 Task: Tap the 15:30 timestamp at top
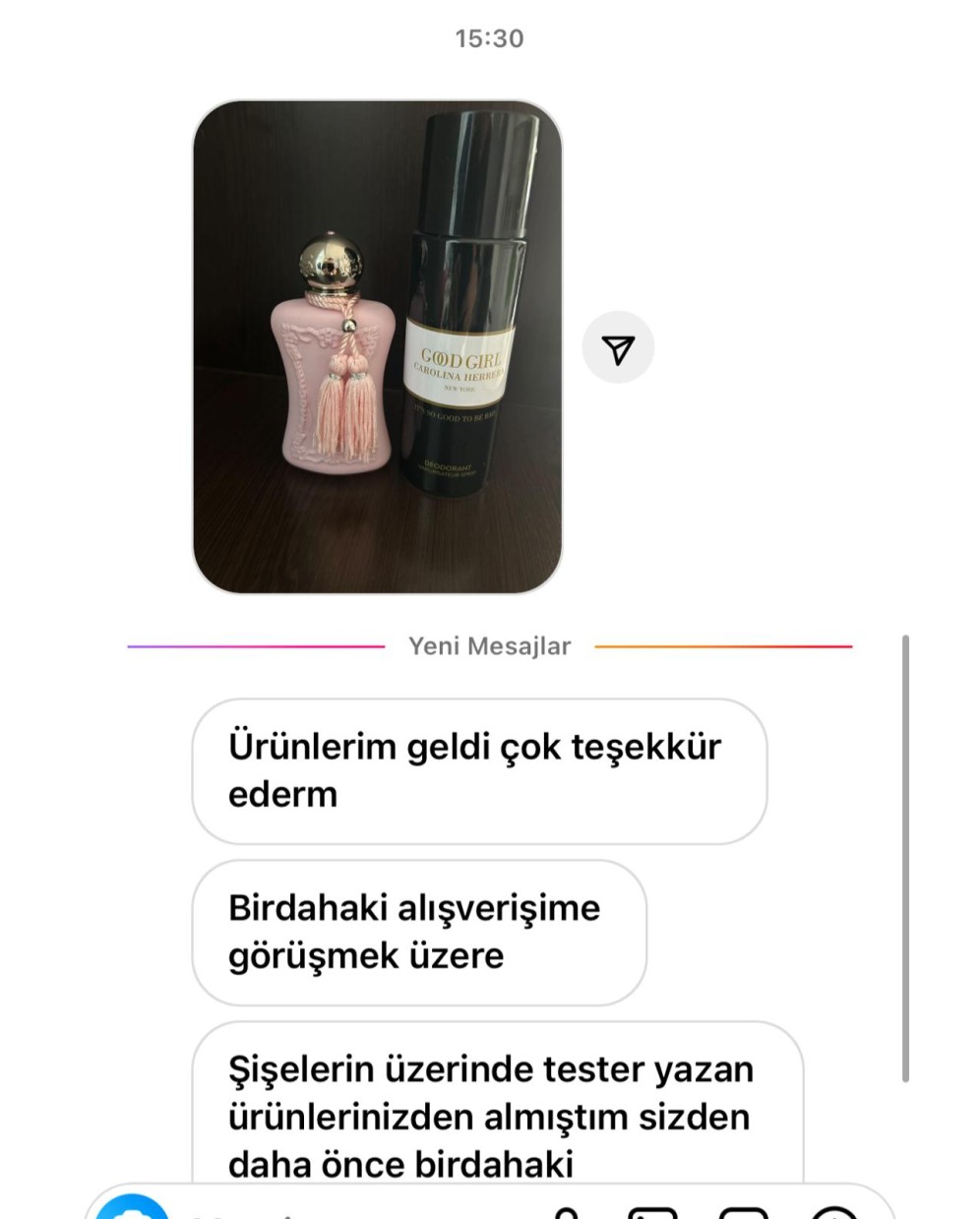pos(489,38)
